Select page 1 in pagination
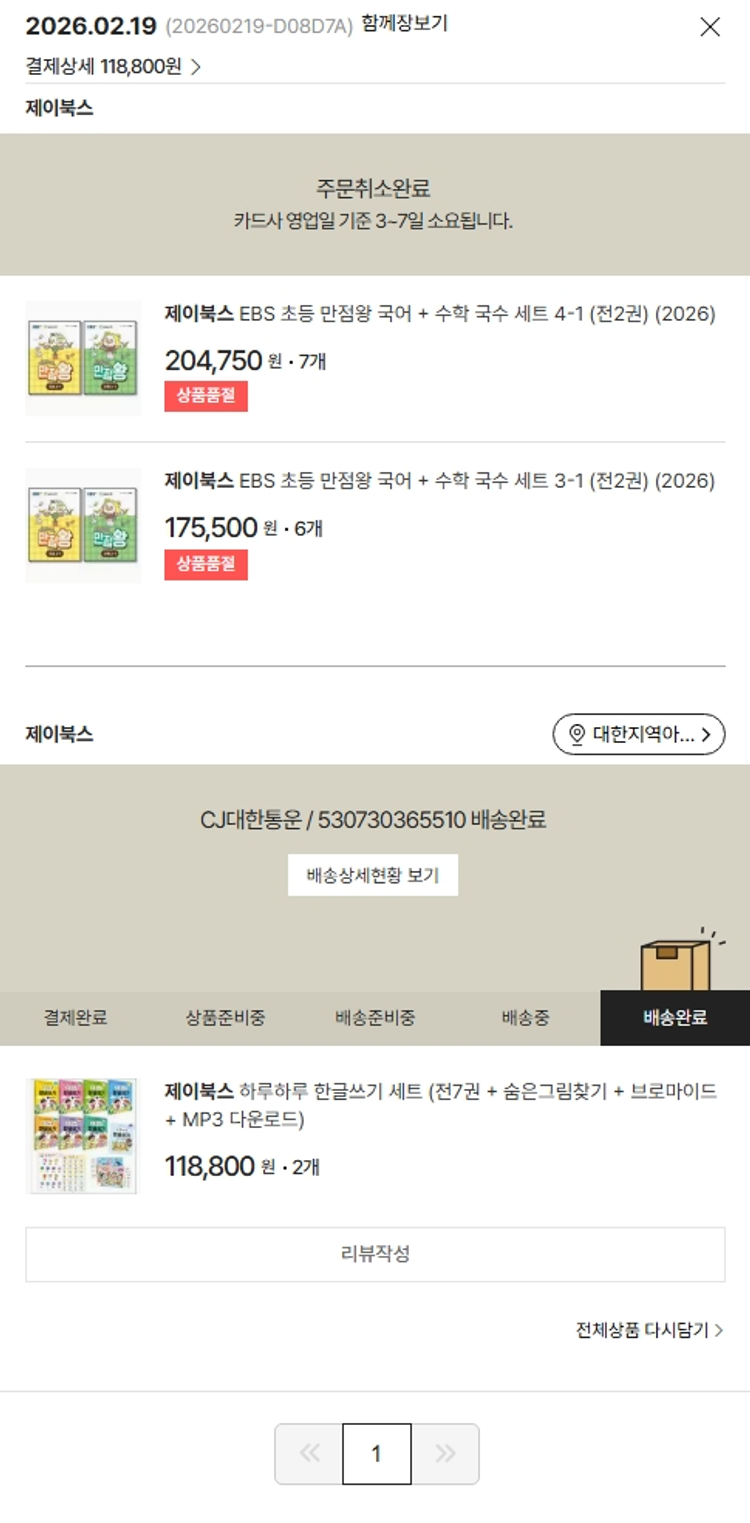The image size is (750, 1523). (376, 1454)
